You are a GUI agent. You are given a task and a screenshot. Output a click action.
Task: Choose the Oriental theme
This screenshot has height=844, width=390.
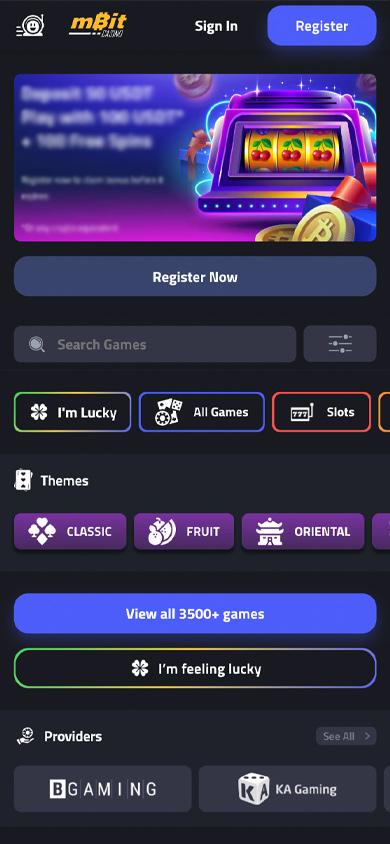(x=303, y=531)
